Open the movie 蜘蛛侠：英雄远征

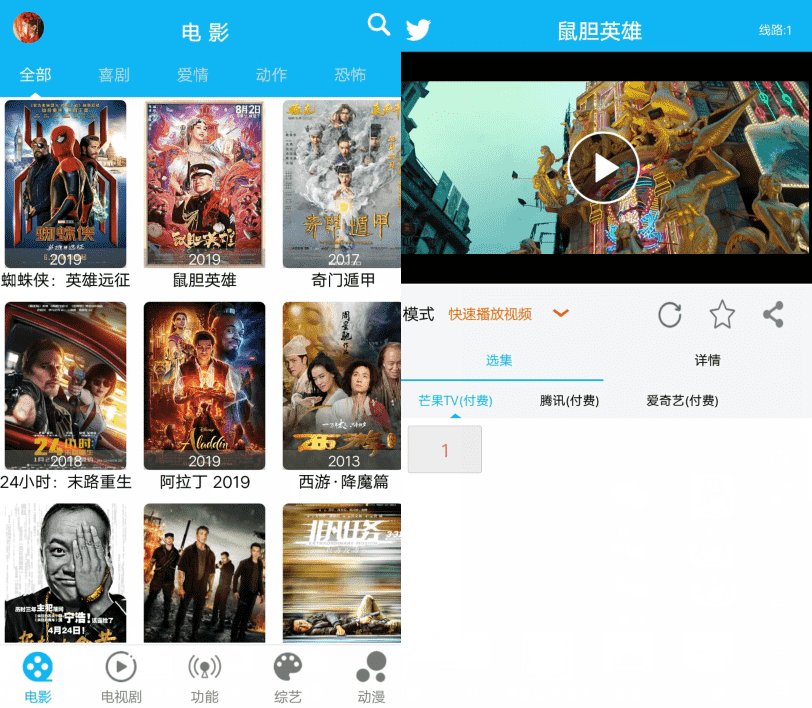(66, 184)
